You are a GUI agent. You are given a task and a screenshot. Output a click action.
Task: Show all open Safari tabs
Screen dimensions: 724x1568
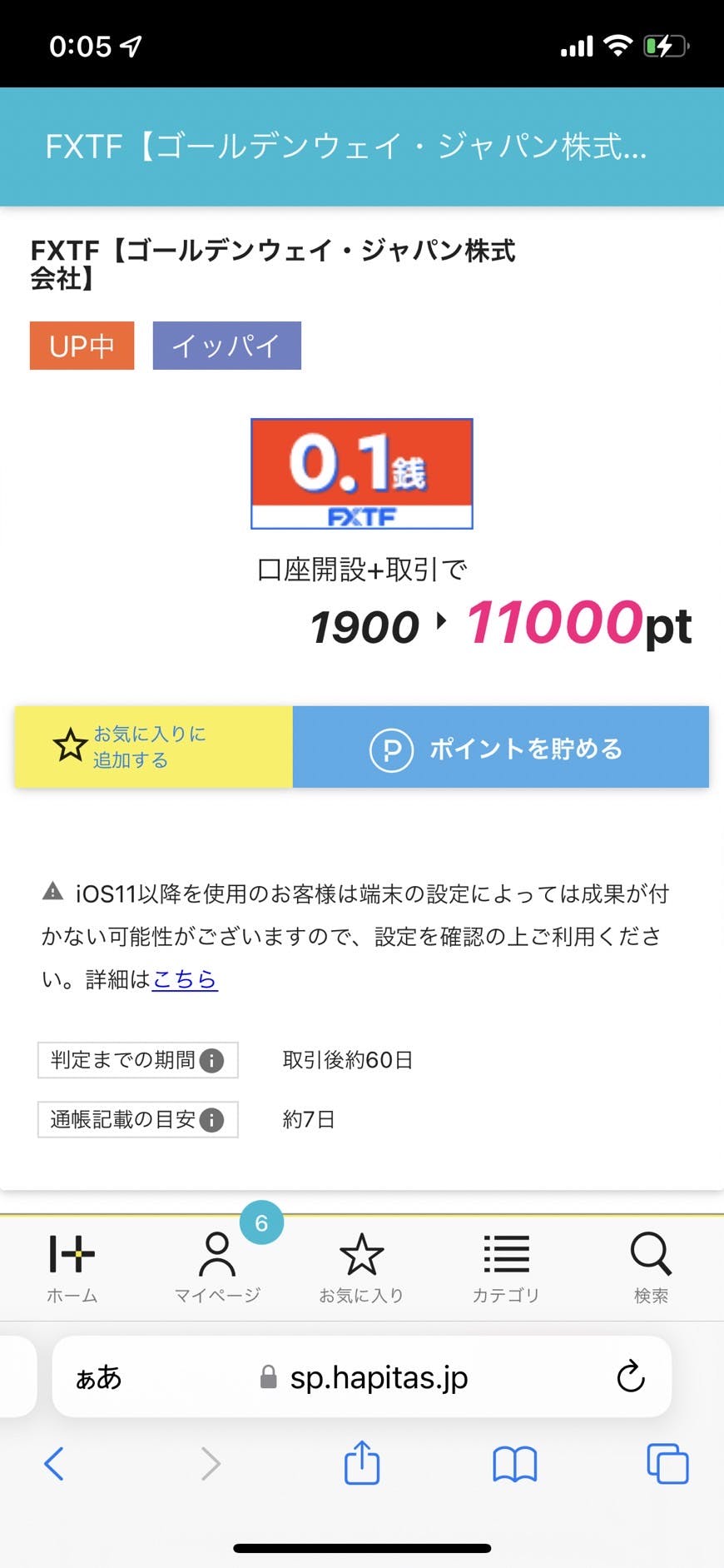point(667,1463)
